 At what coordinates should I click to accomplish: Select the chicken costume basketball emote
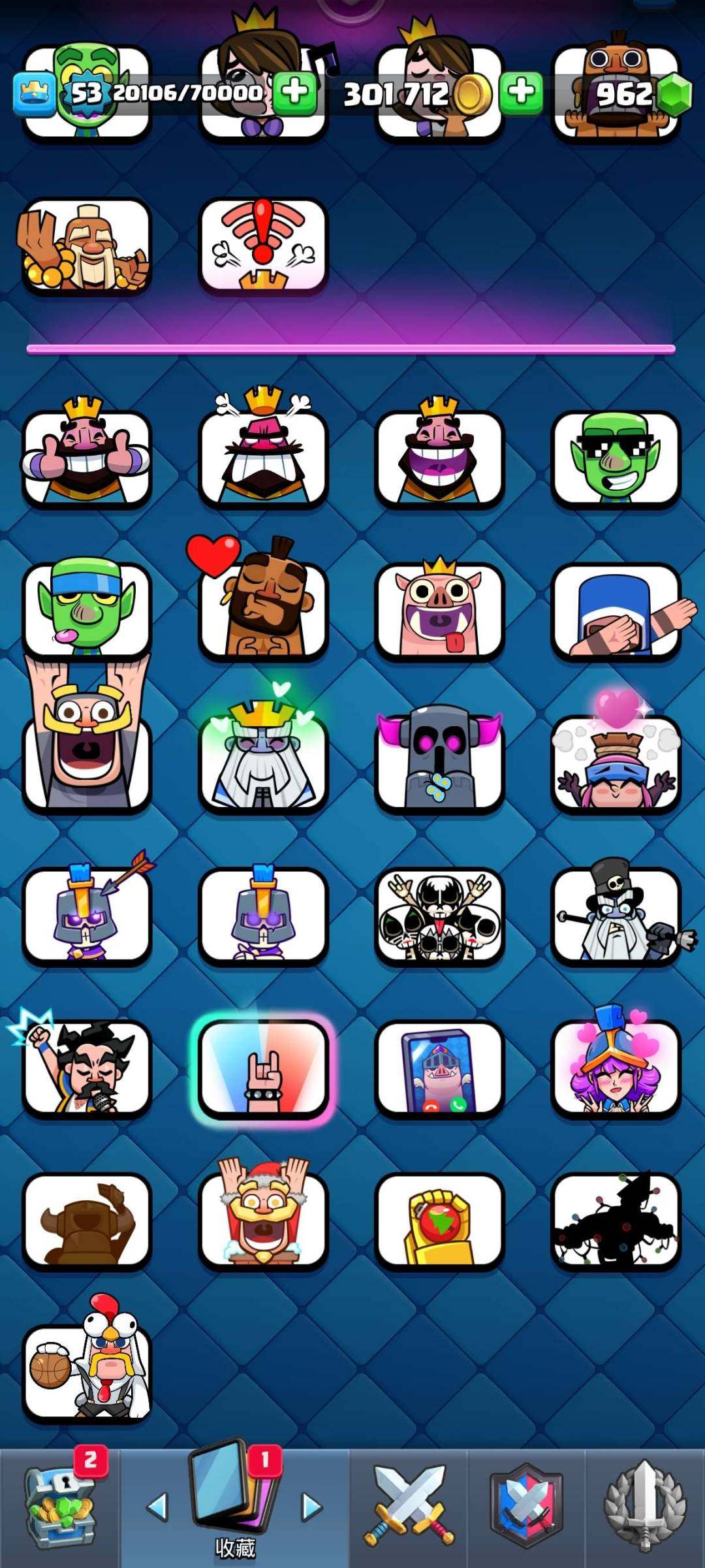(x=87, y=1373)
